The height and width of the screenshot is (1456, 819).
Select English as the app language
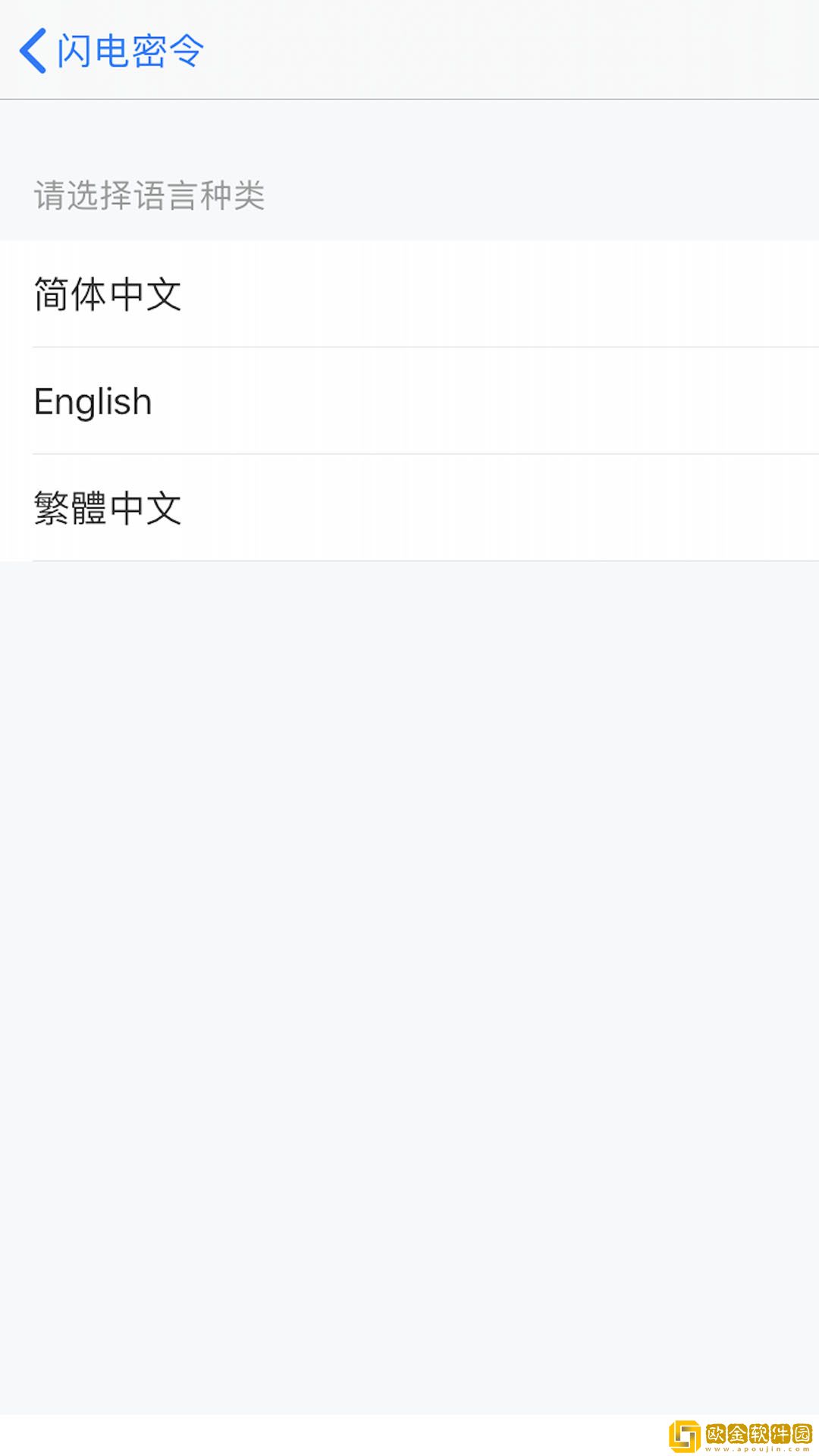93,401
